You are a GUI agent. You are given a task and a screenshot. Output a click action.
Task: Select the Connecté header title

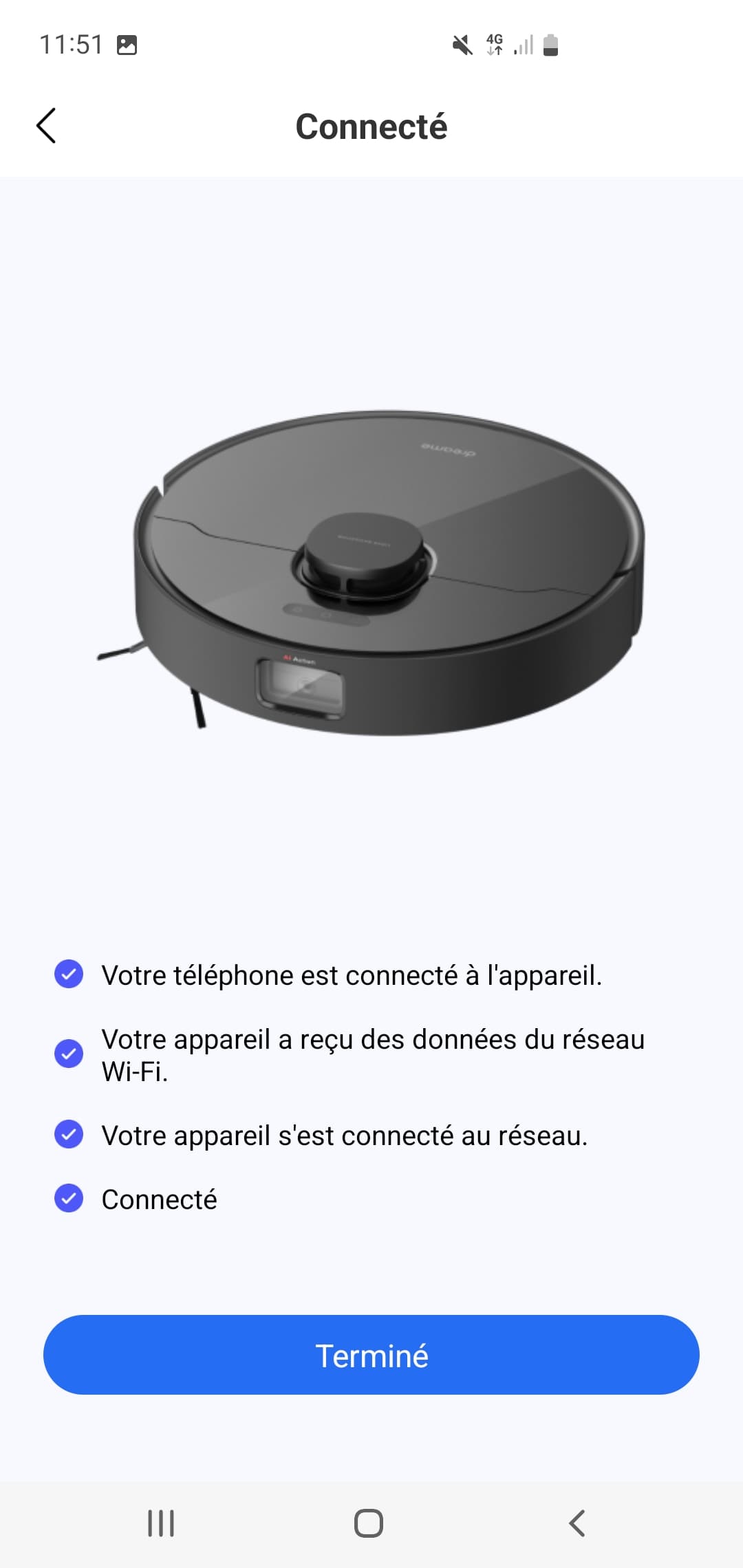[x=371, y=126]
